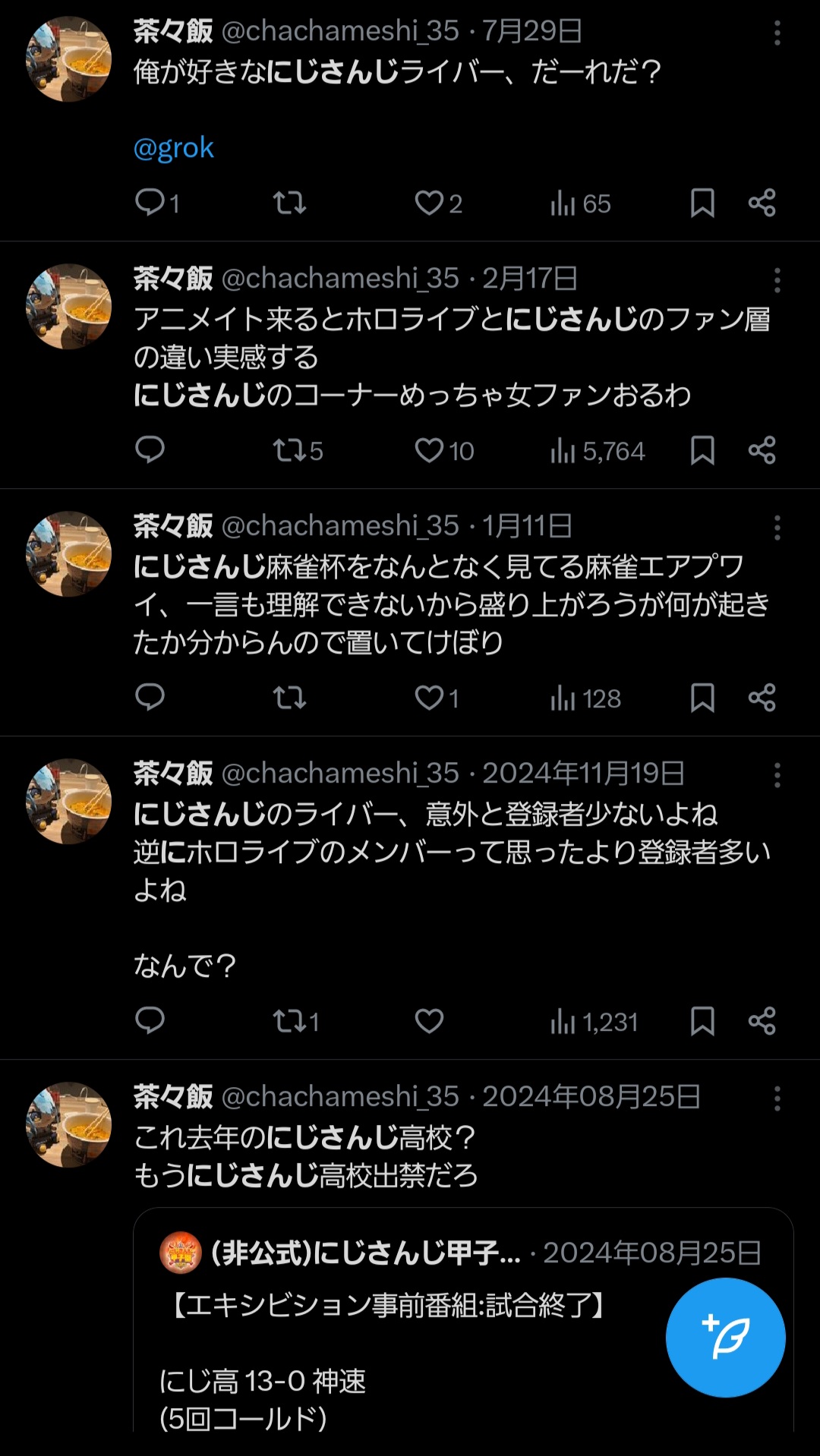
Task: Open overflow menu on the 2024年08月25日 tweet
Action: coord(777,1098)
